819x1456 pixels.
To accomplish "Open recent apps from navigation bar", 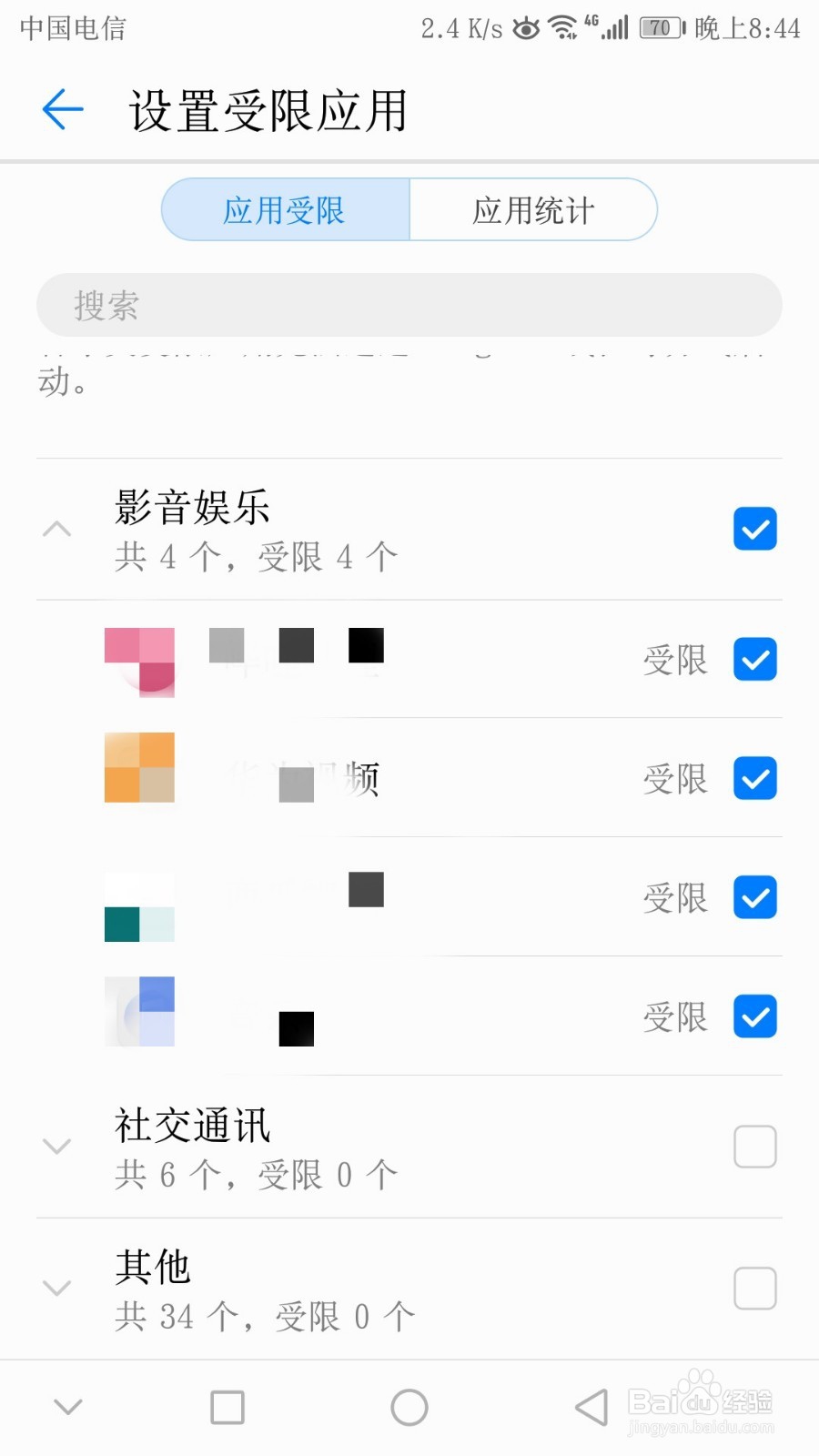I will click(x=227, y=1408).
